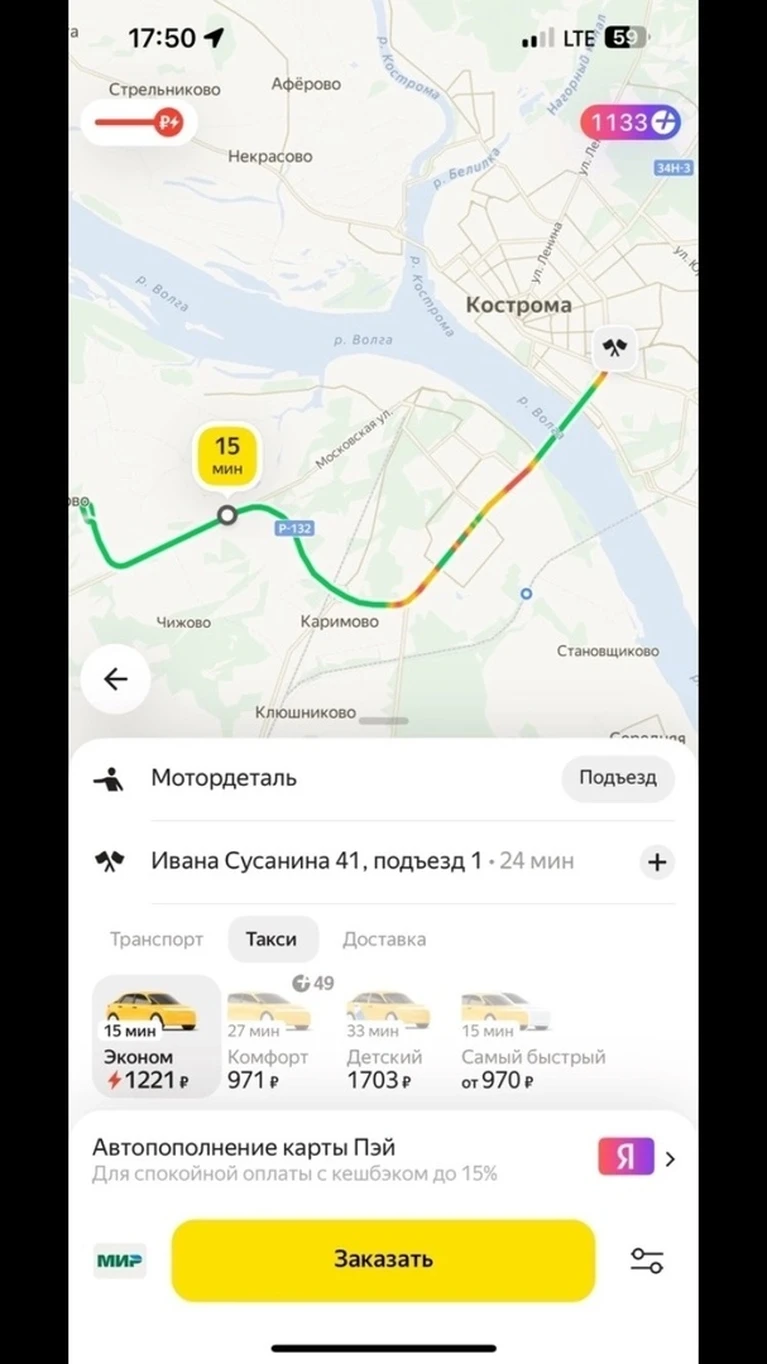Choose the Комфорт tariff

click(271, 1036)
